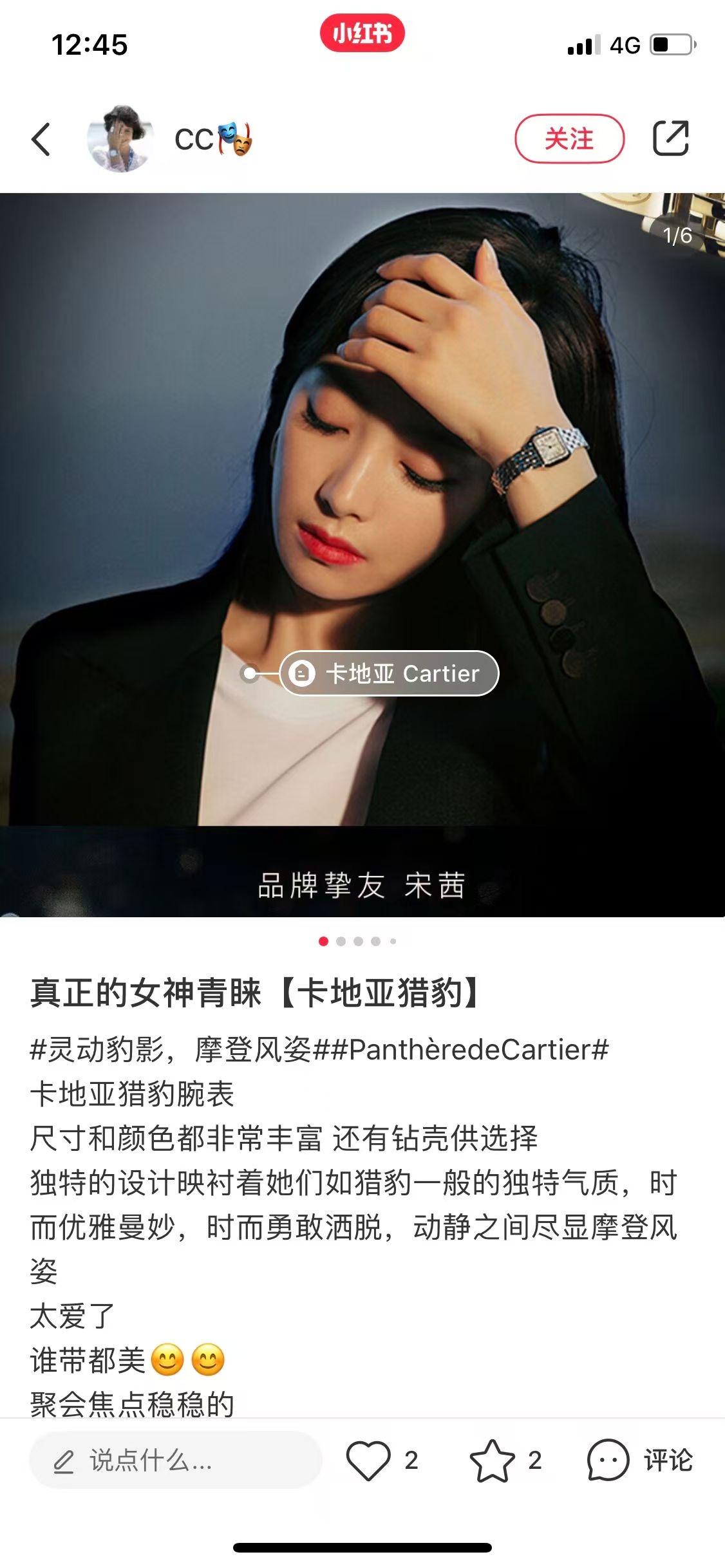Screen dimensions: 725x1568
Task: Open the 卡地亚 Cartier brand tag
Action: (389, 673)
